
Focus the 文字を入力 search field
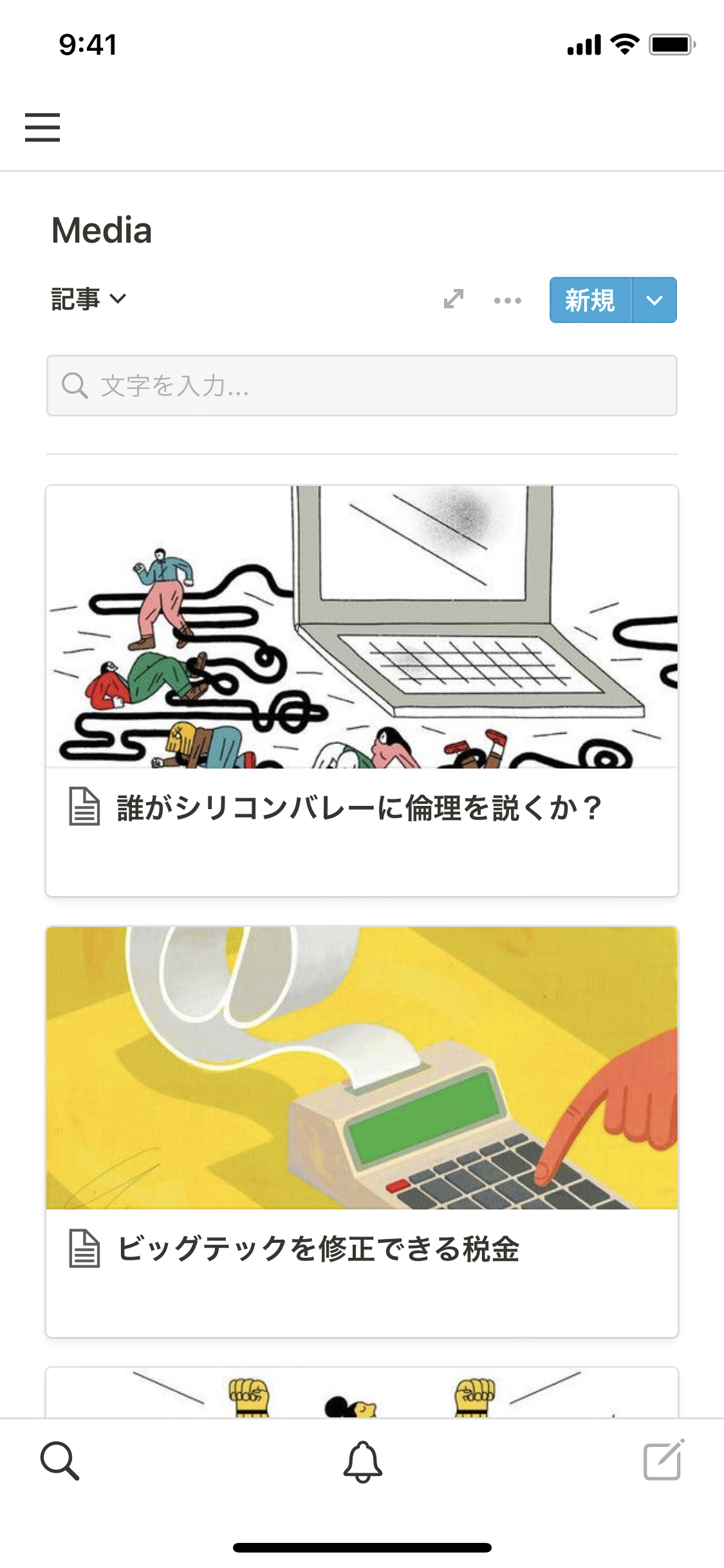point(362,386)
